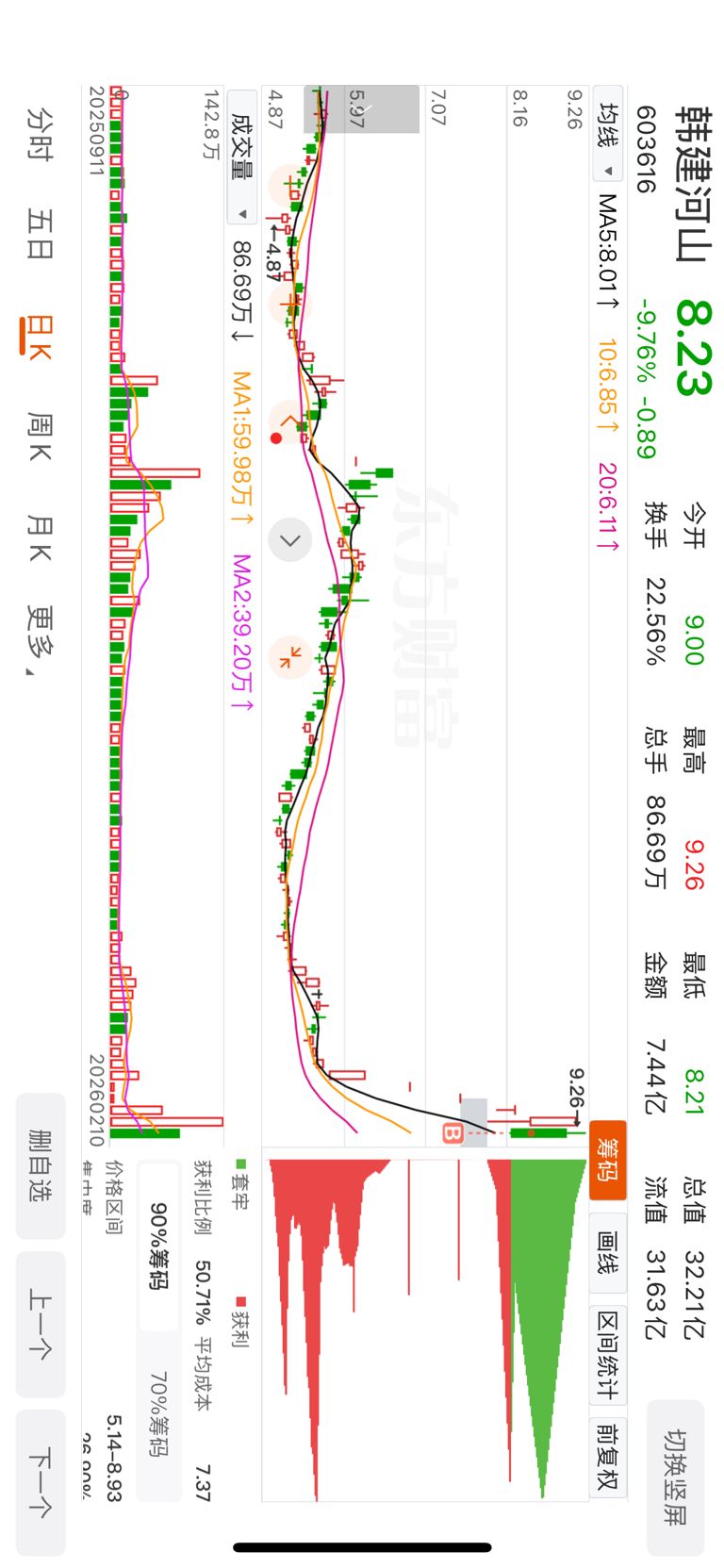Open the 画线 drawing tool
This screenshot has height=1568, width=724.
[608, 1253]
